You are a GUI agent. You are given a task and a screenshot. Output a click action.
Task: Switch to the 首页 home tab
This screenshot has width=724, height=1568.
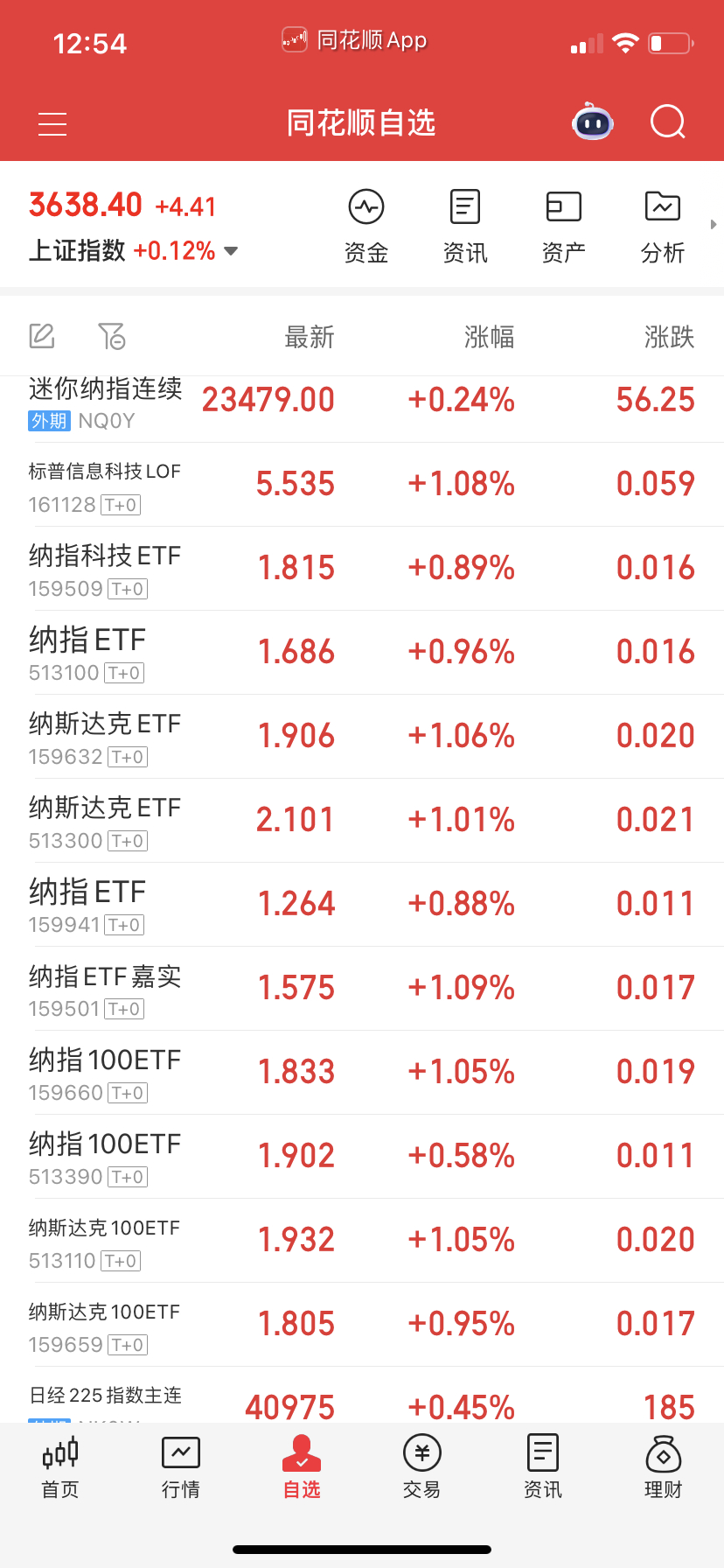point(60,1467)
